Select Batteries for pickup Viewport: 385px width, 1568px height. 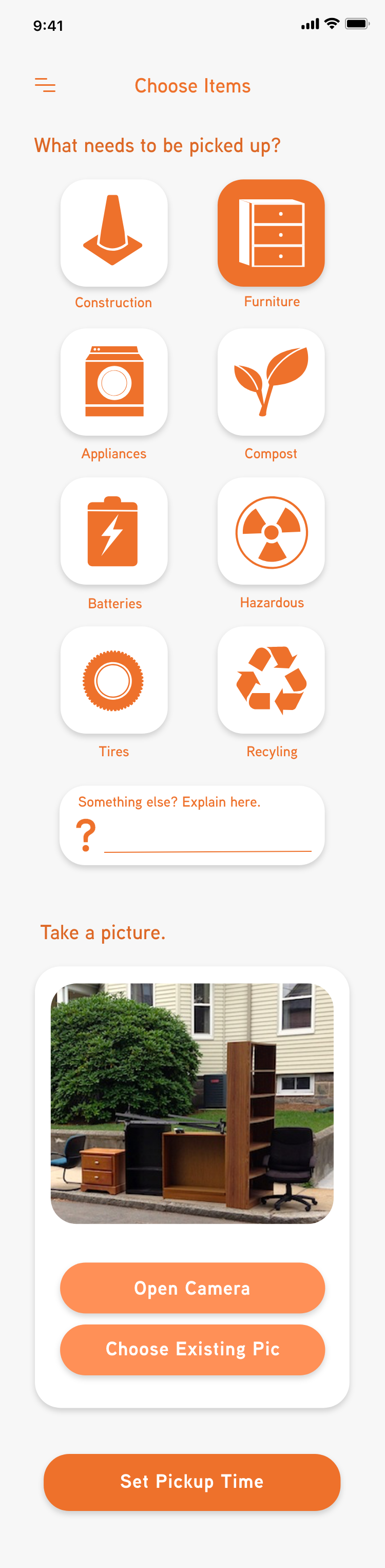pos(114,531)
